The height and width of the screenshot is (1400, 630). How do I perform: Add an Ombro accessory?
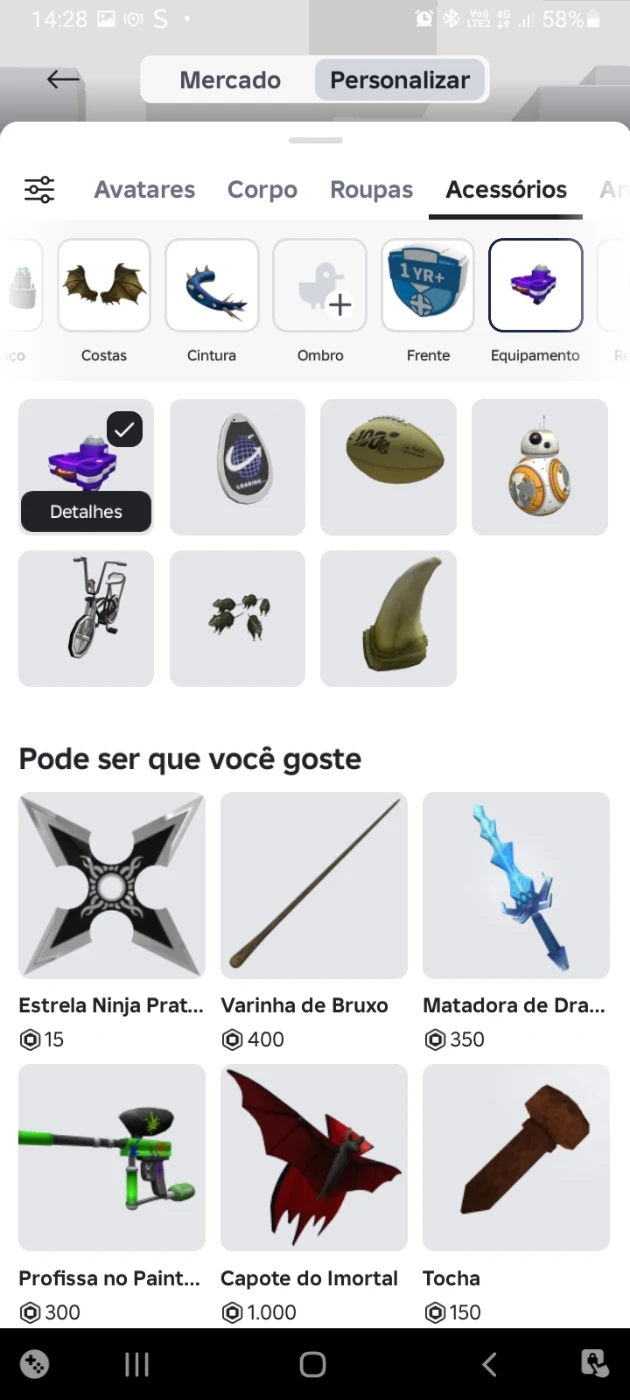click(x=320, y=285)
